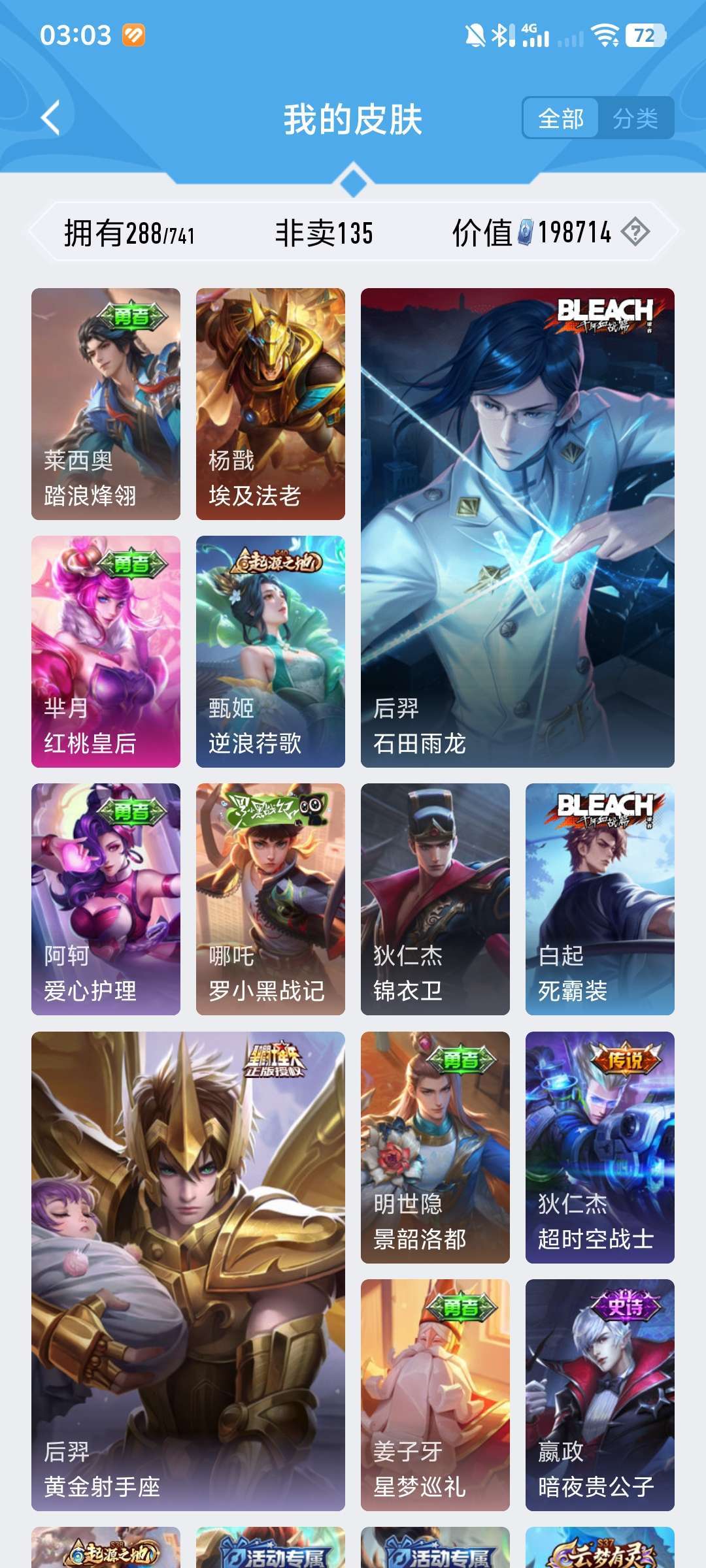Viewport: 706px width, 1568px height.
Task: Open the value help question icon
Action: [x=635, y=232]
